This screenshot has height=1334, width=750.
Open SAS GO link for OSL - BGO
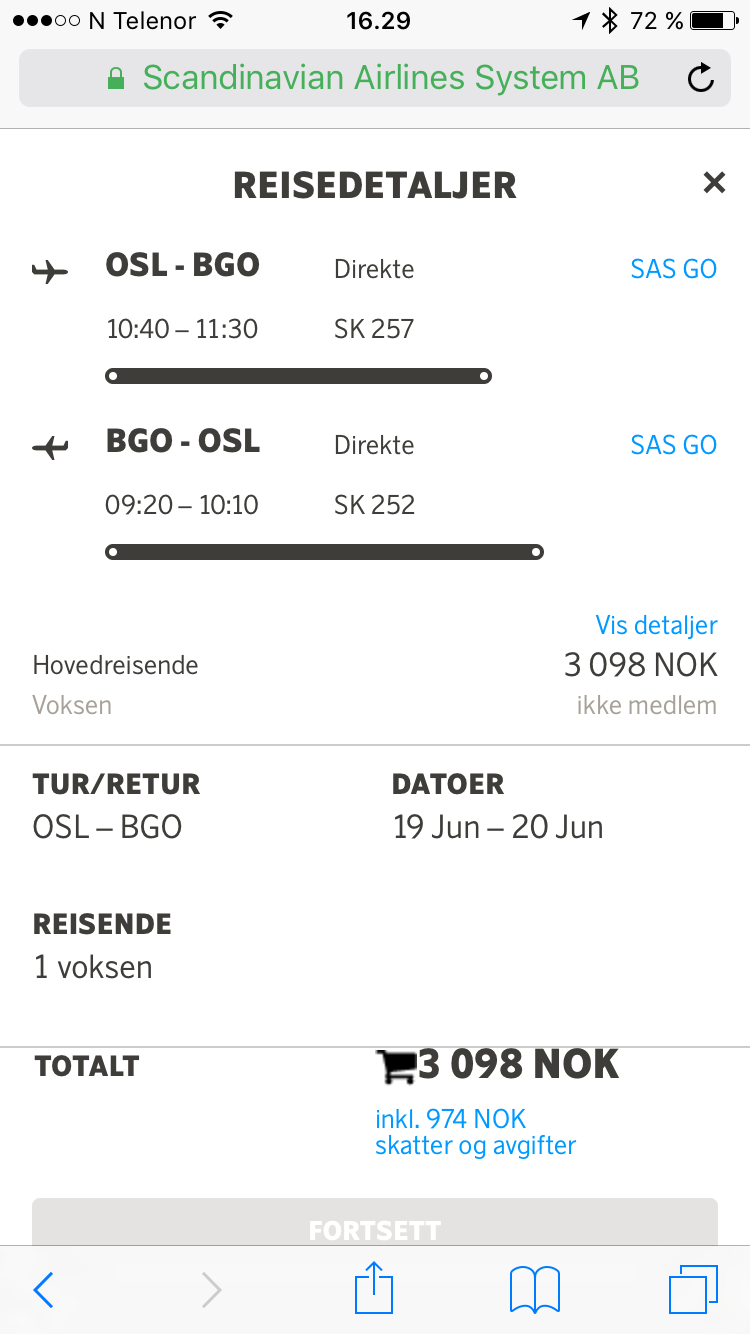pos(673,269)
